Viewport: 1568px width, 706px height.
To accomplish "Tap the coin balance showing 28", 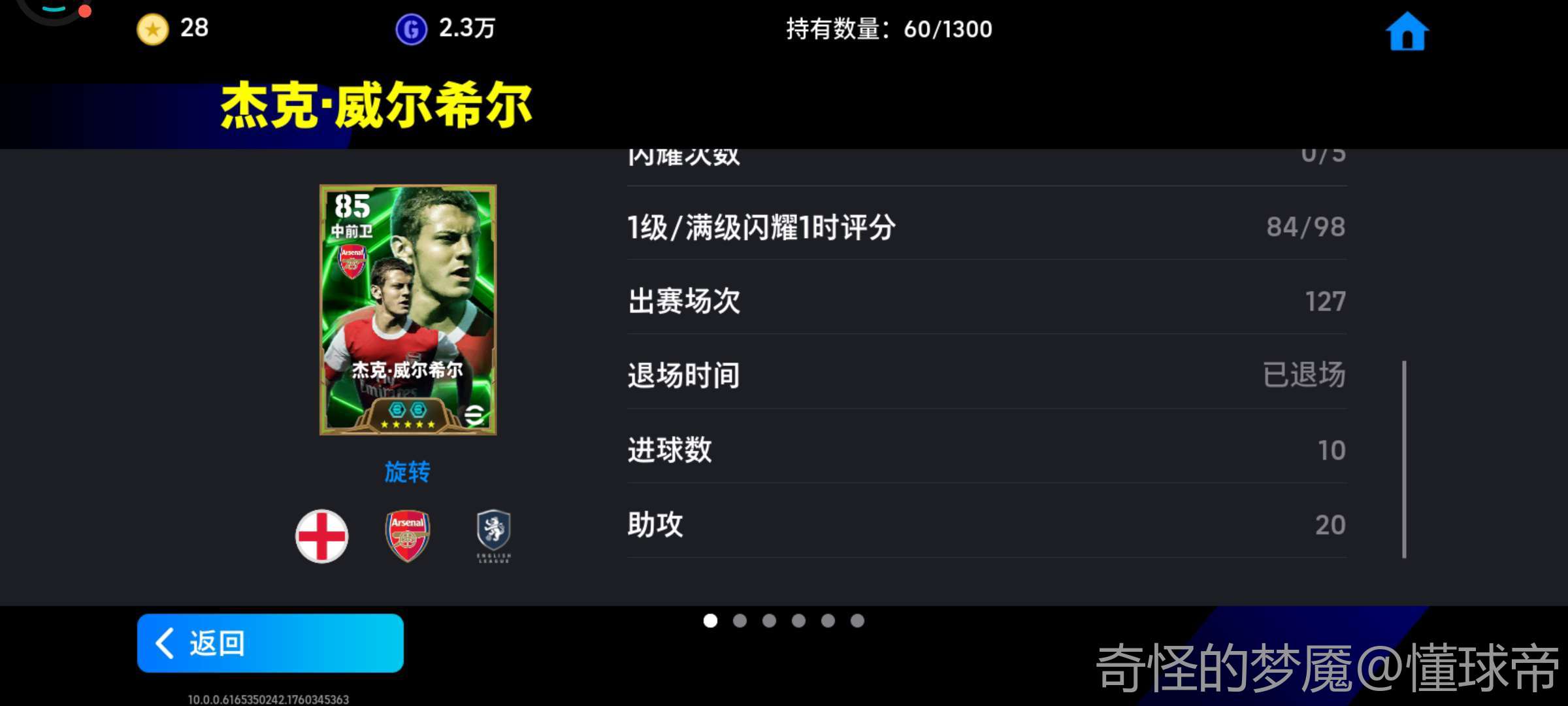I will (x=172, y=29).
